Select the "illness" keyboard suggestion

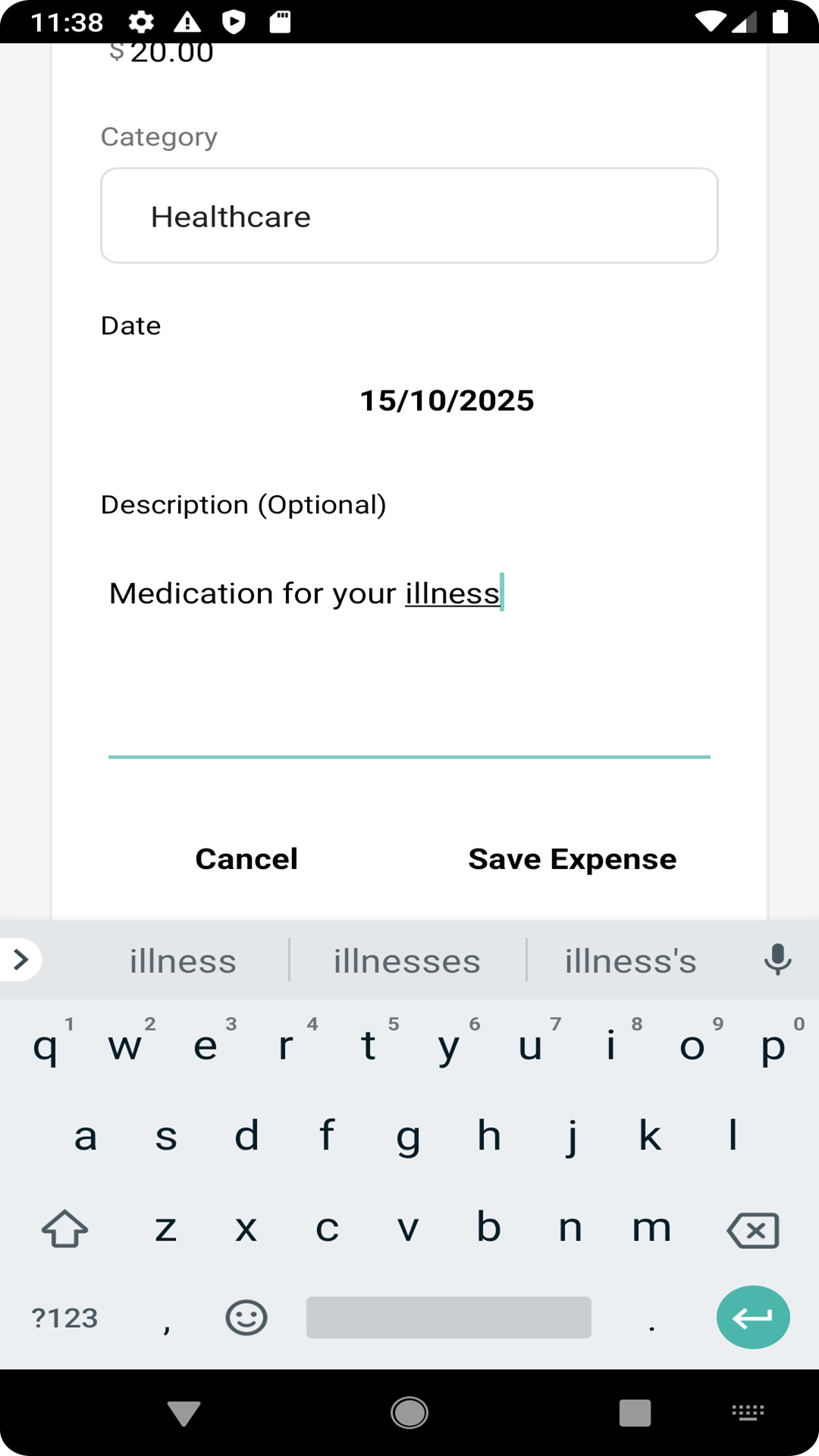click(183, 962)
